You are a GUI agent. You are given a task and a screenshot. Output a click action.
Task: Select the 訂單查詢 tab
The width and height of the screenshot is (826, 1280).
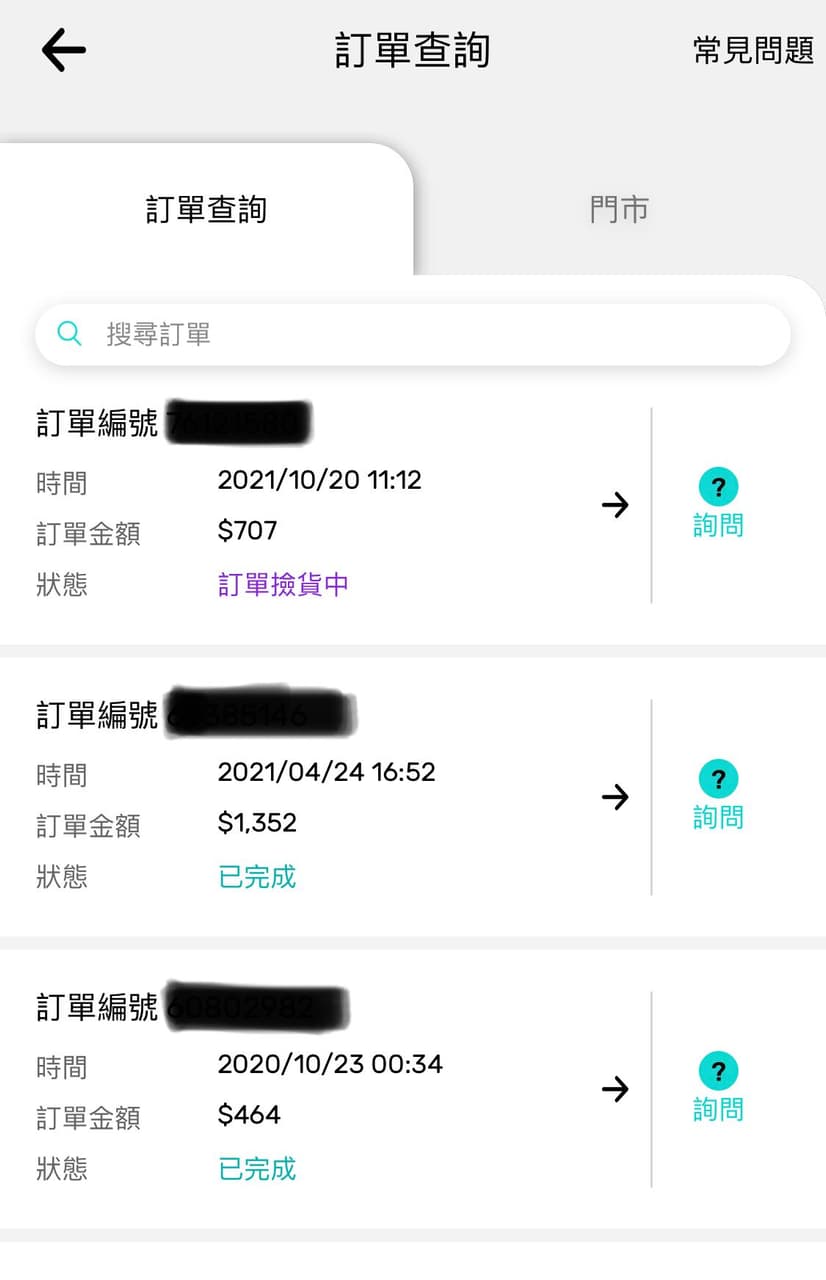[206, 210]
